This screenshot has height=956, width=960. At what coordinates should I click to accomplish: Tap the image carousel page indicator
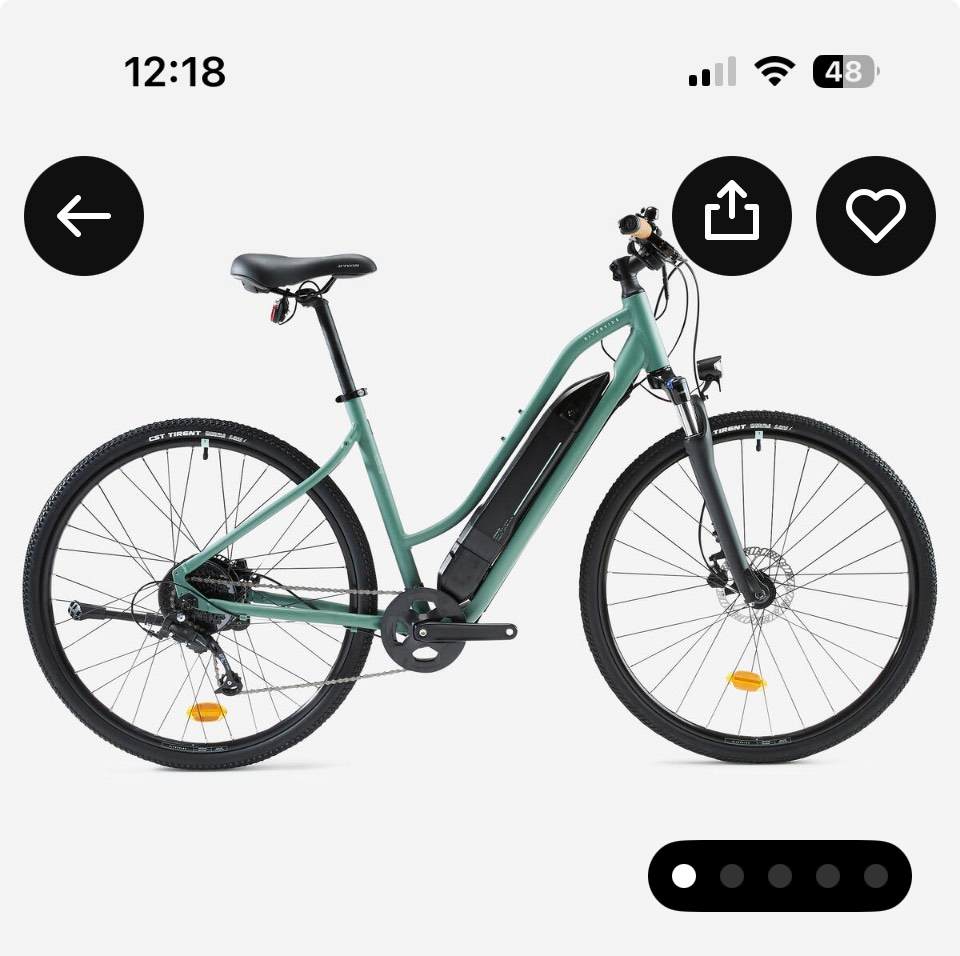pyautogui.click(x=780, y=876)
